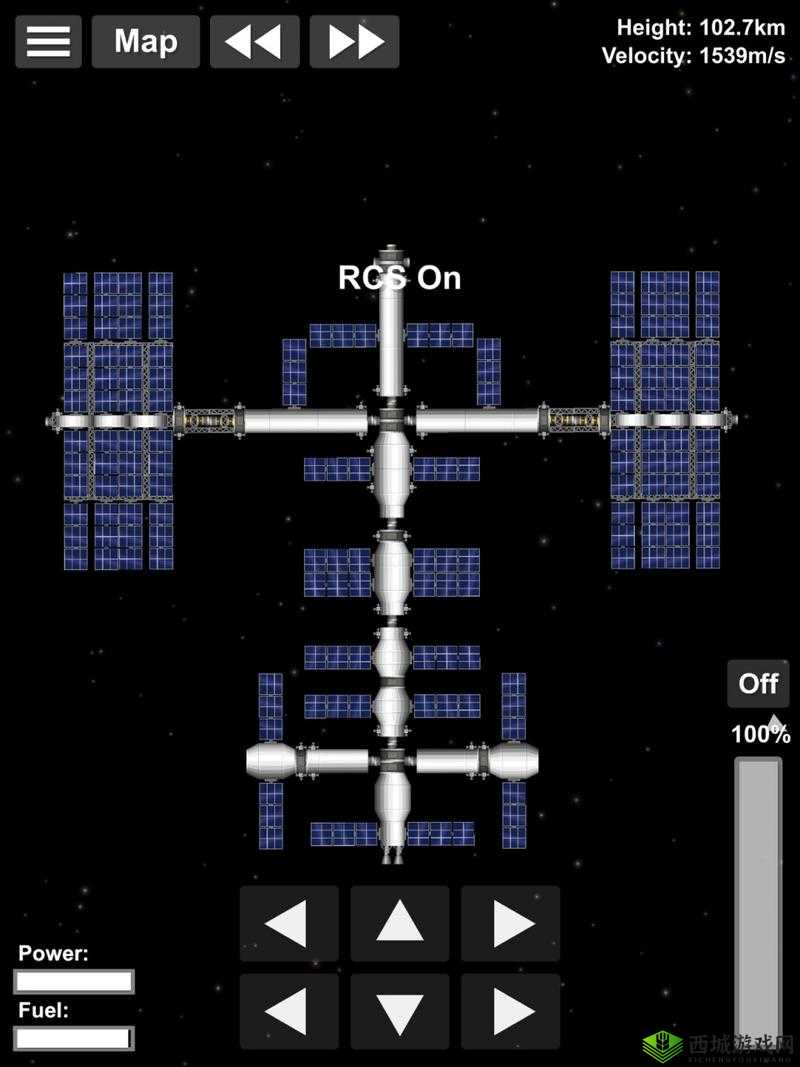Tap the left arrow beside the up arrow
This screenshot has height=1067, width=800.
pos(288,924)
